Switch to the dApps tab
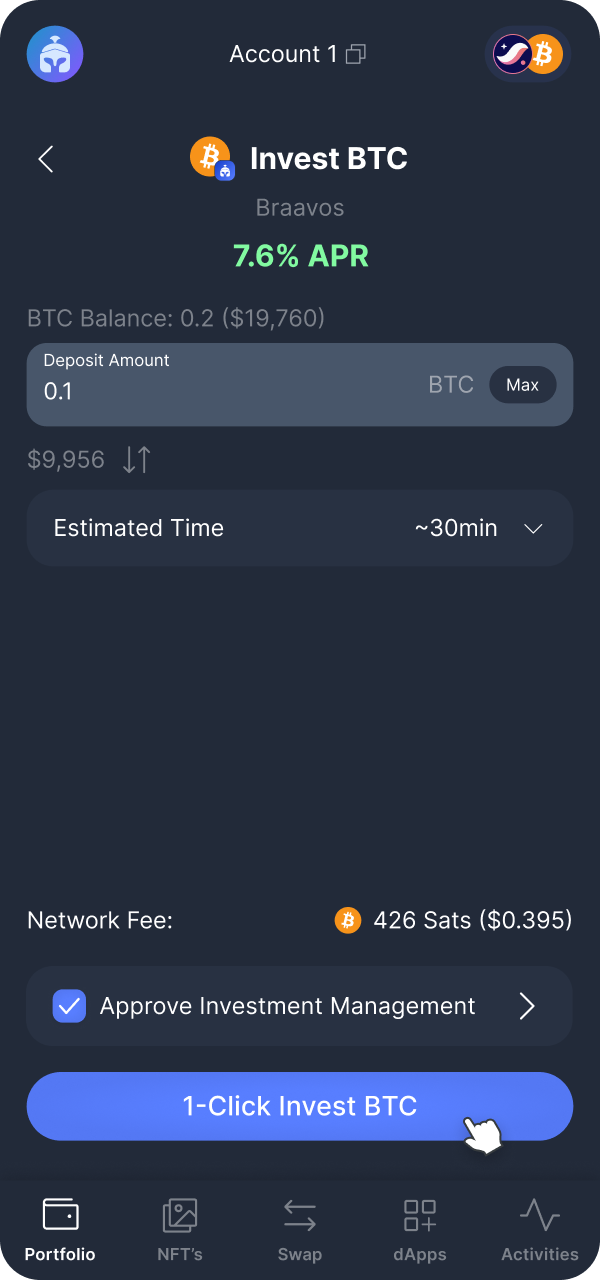Viewport: 600px width, 1280px height. click(x=420, y=1231)
